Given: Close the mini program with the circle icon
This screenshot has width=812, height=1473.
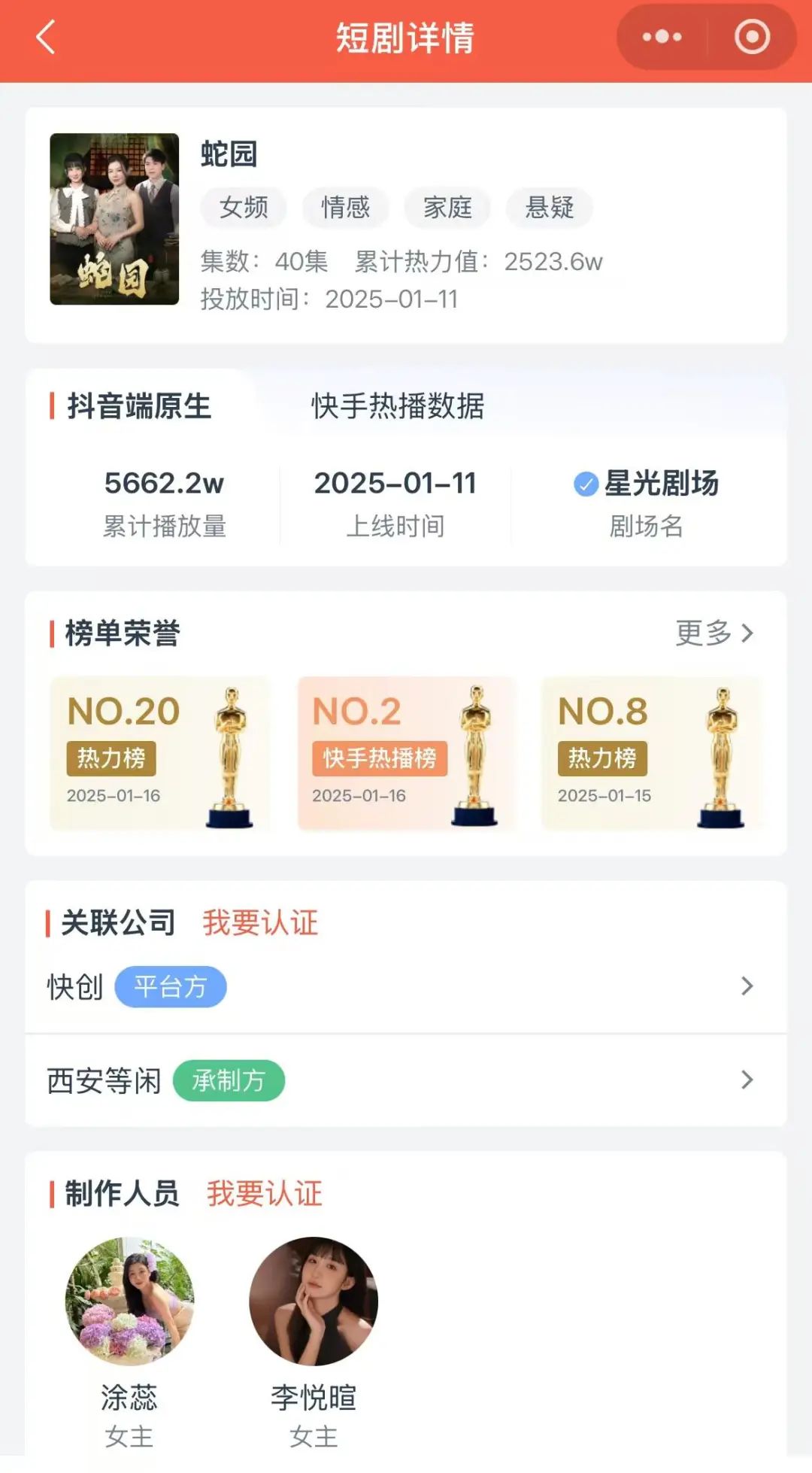Looking at the screenshot, I should pos(752,38).
